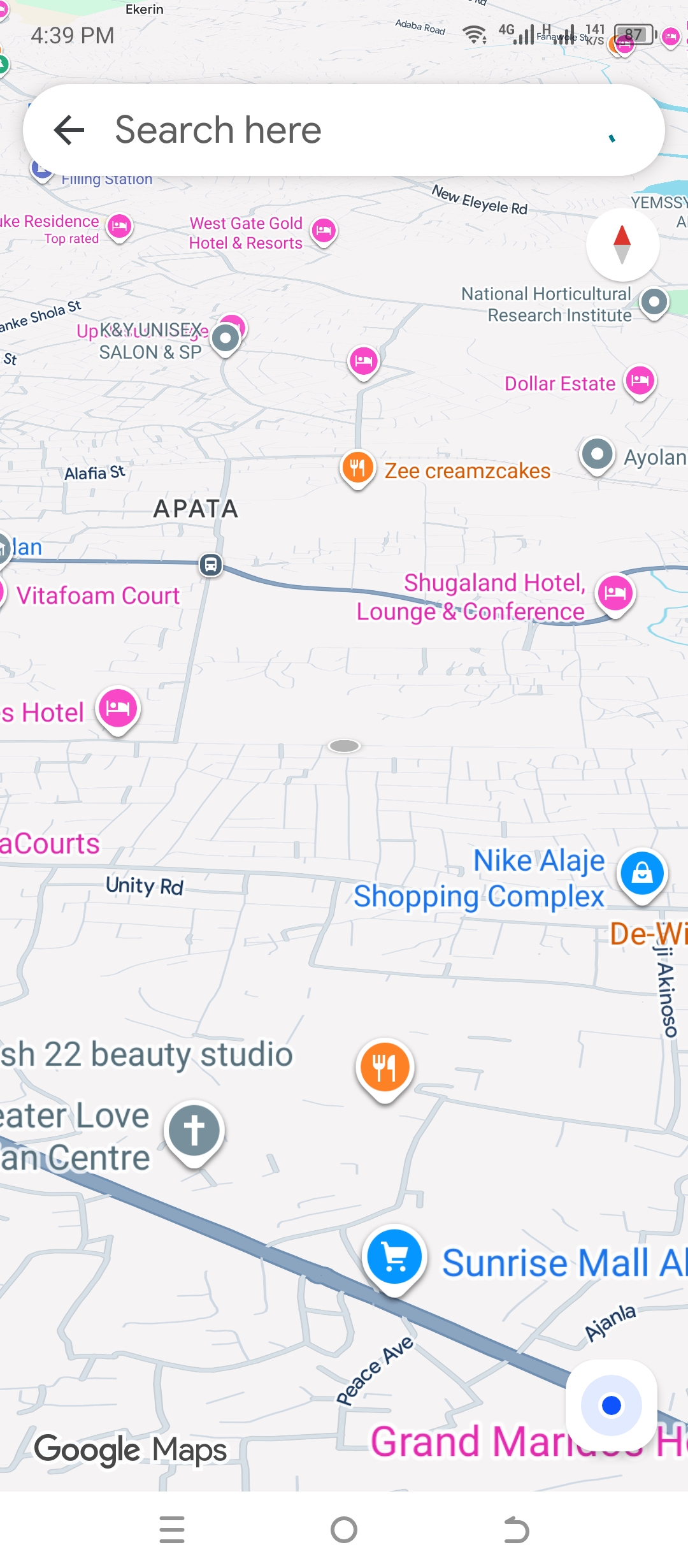Open National Horticultural Research Institute pin

coord(654,301)
